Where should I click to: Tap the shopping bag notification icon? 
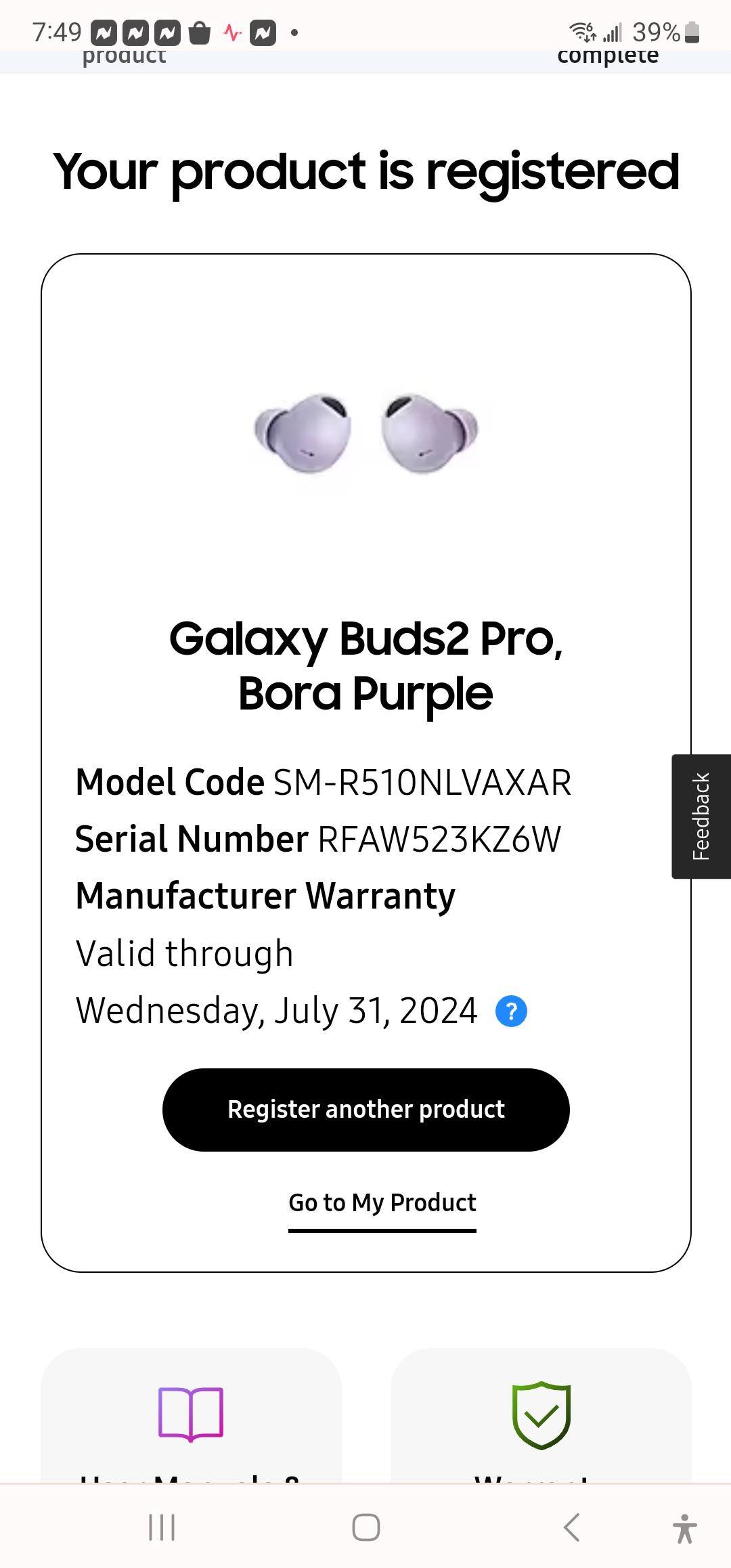(200, 31)
